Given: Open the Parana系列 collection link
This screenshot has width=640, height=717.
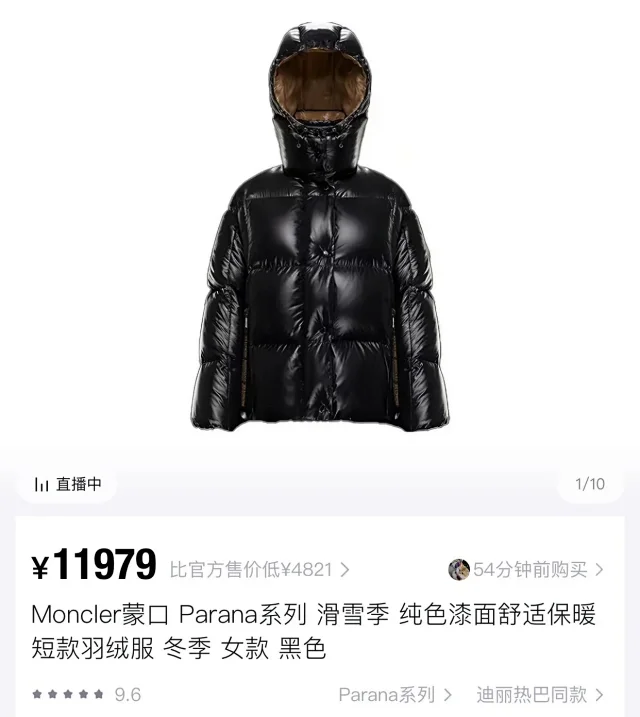Looking at the screenshot, I should pos(395,694).
